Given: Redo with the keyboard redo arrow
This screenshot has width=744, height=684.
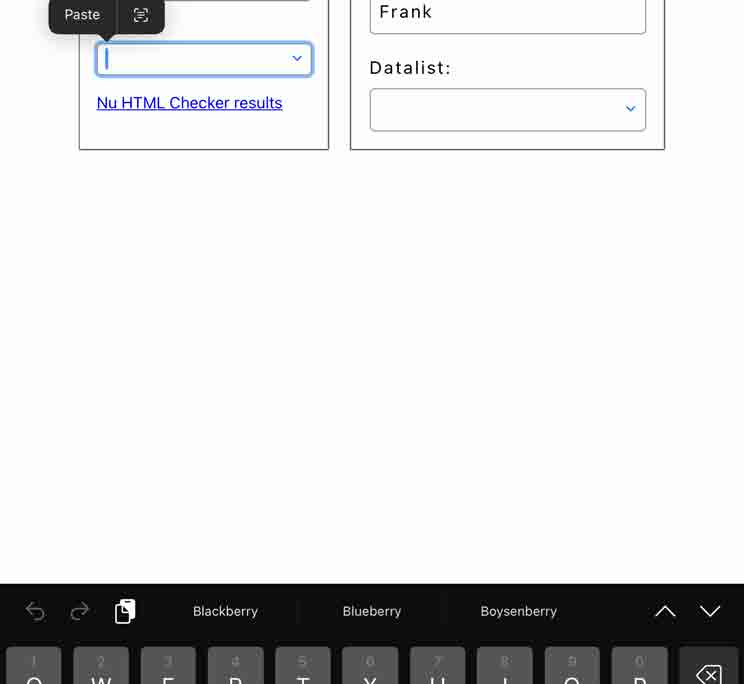Looking at the screenshot, I should [x=80, y=611].
